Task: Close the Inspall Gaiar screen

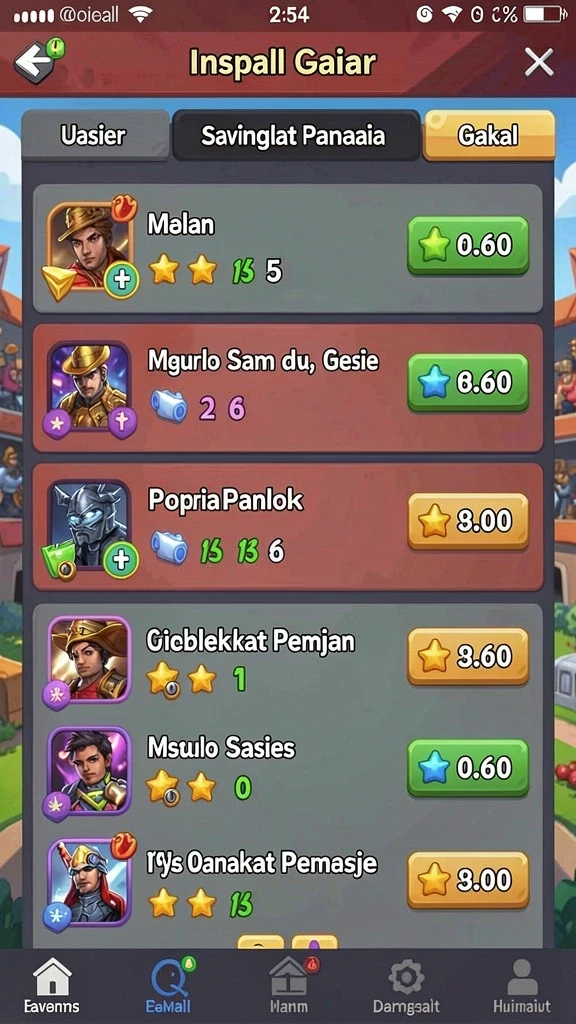Action: (539, 63)
